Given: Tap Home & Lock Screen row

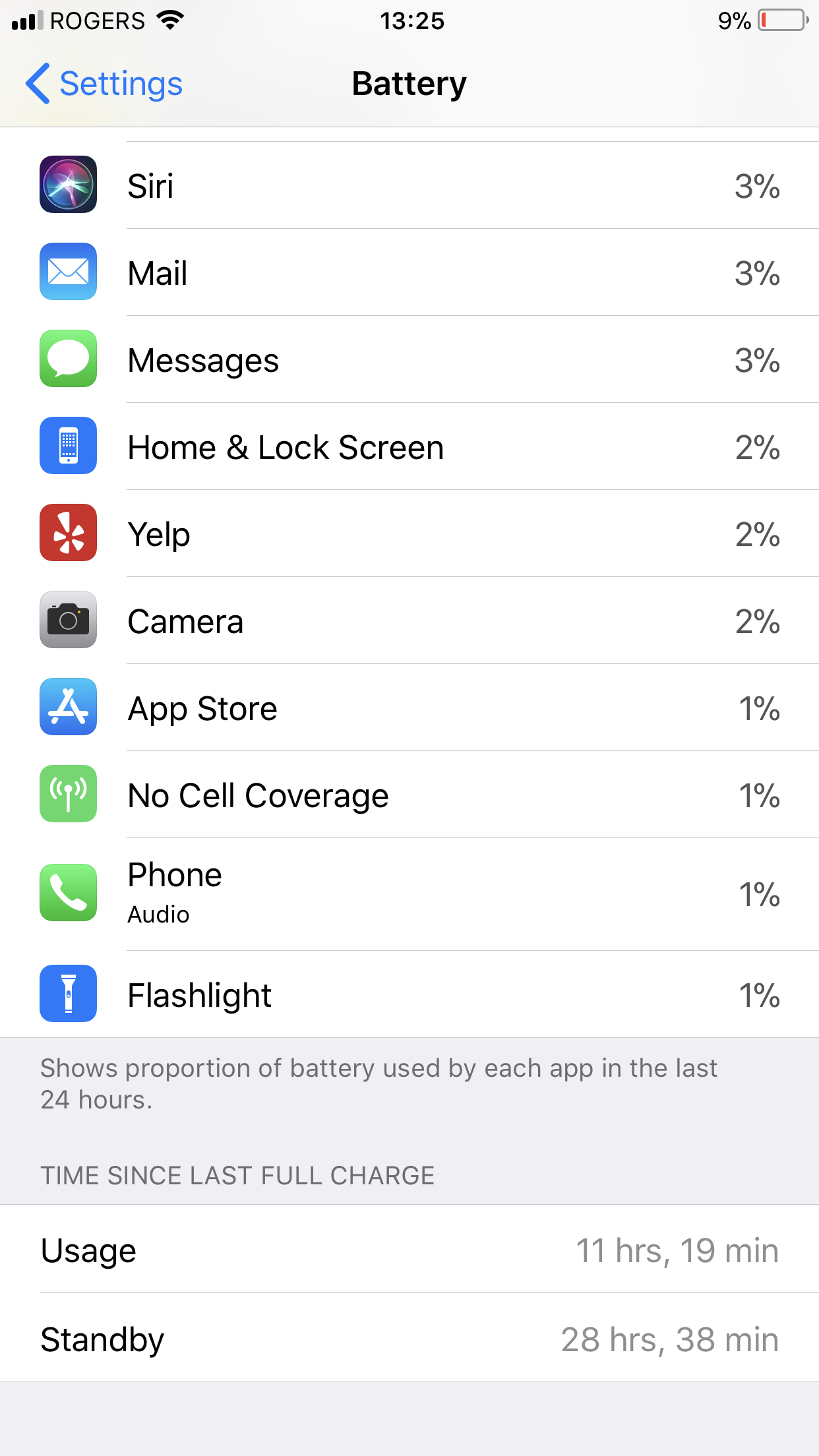Looking at the screenshot, I should tap(409, 447).
